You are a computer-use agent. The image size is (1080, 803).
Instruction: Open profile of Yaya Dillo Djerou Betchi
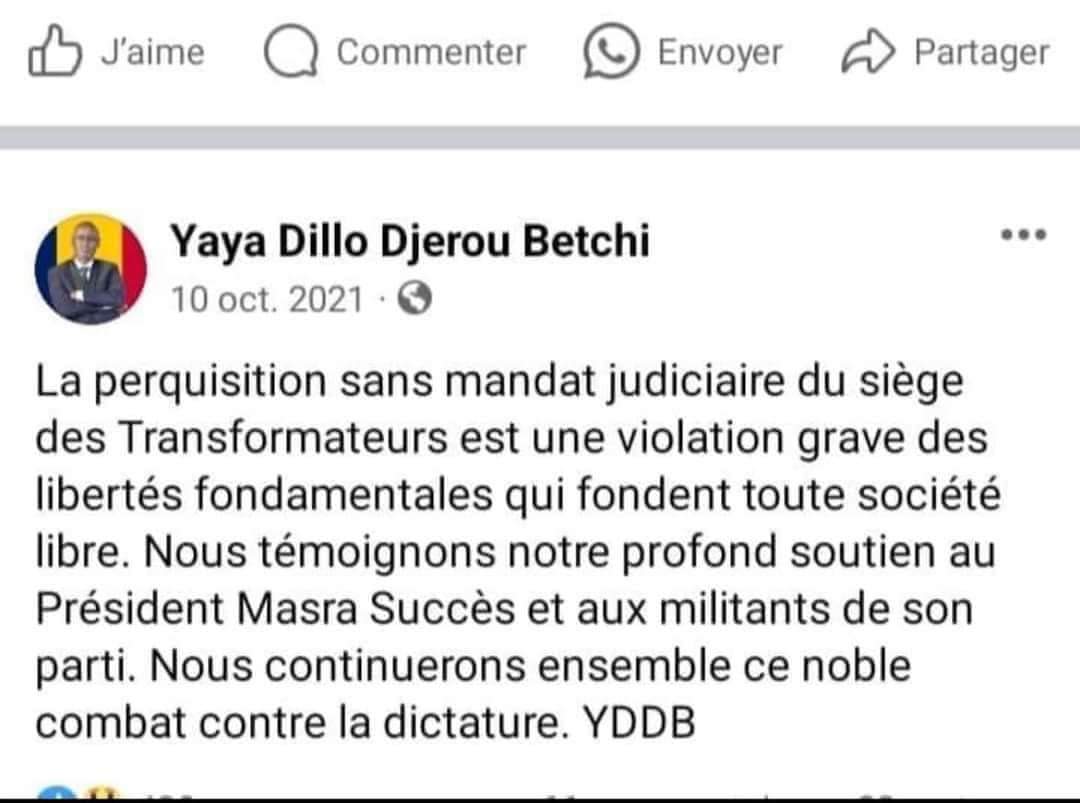409,241
